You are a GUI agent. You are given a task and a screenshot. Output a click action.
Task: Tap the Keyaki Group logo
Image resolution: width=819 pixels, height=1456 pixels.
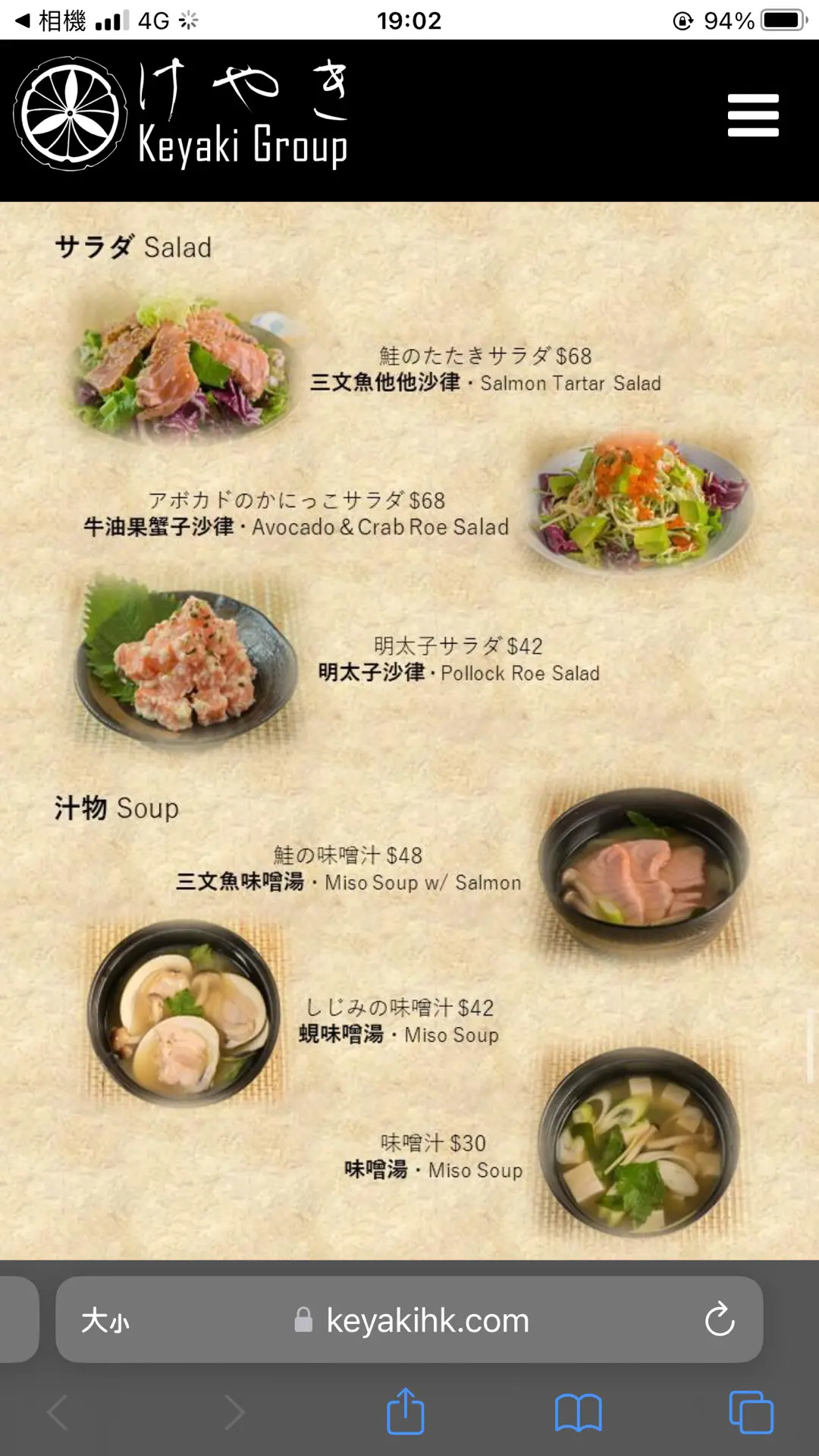[180, 114]
